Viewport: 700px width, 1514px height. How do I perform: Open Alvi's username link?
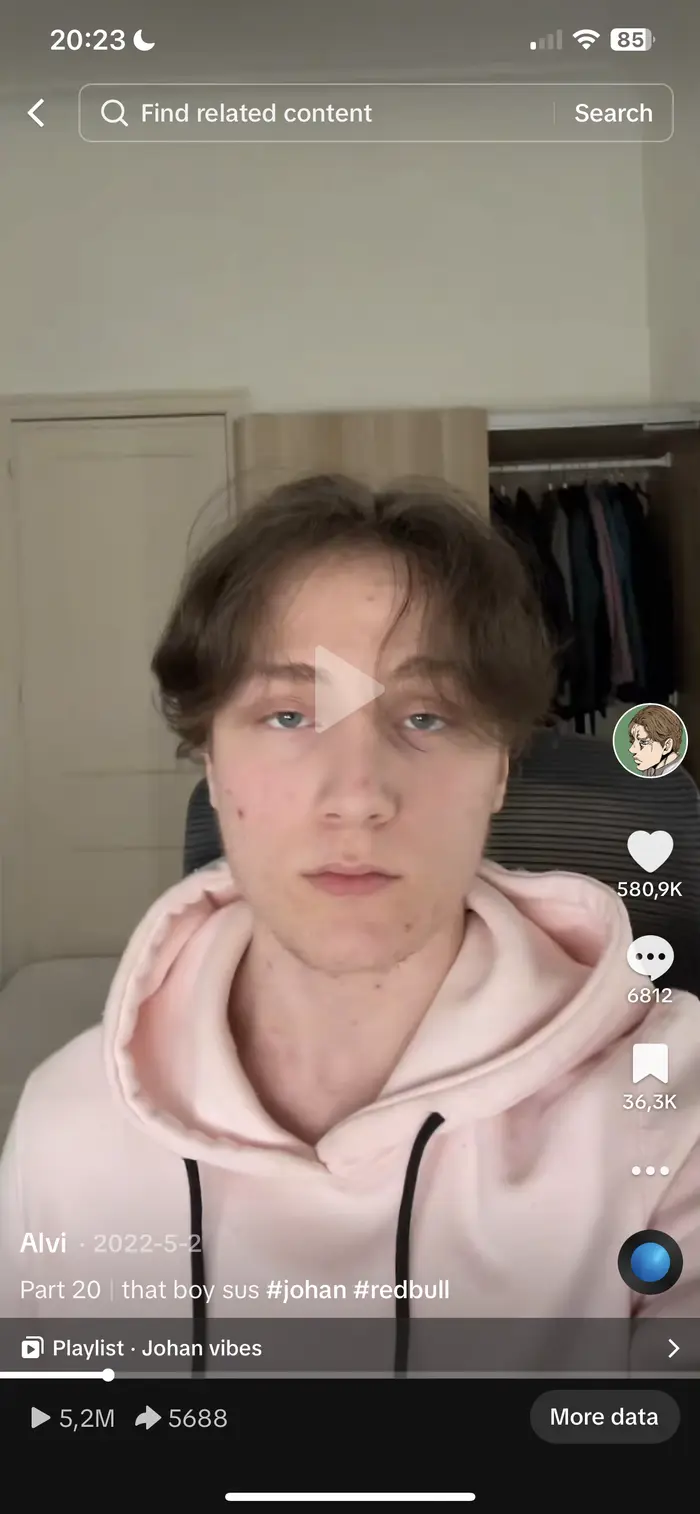[43, 1243]
